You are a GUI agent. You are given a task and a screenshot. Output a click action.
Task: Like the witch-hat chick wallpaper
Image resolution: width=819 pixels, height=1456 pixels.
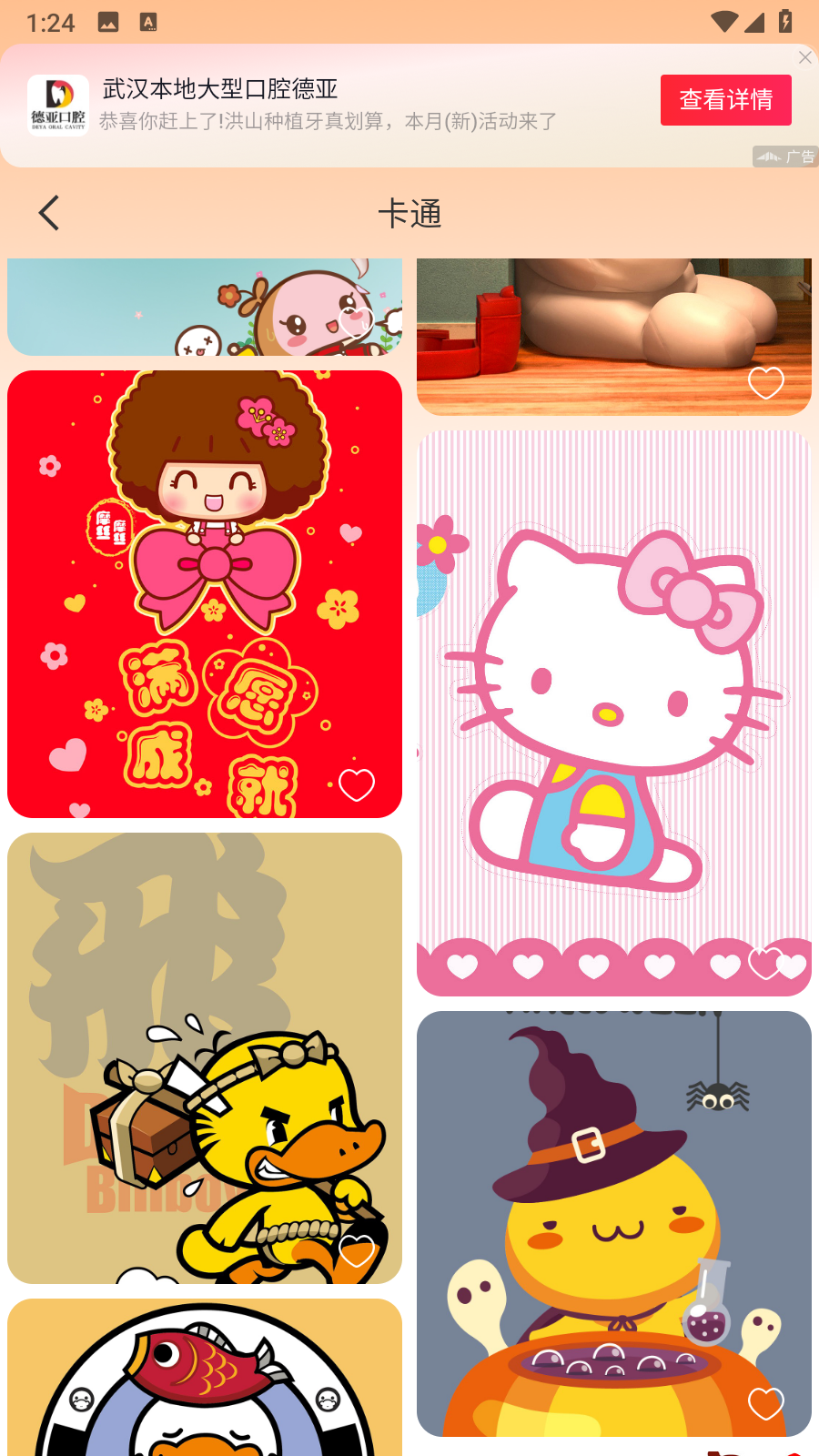(x=765, y=1403)
